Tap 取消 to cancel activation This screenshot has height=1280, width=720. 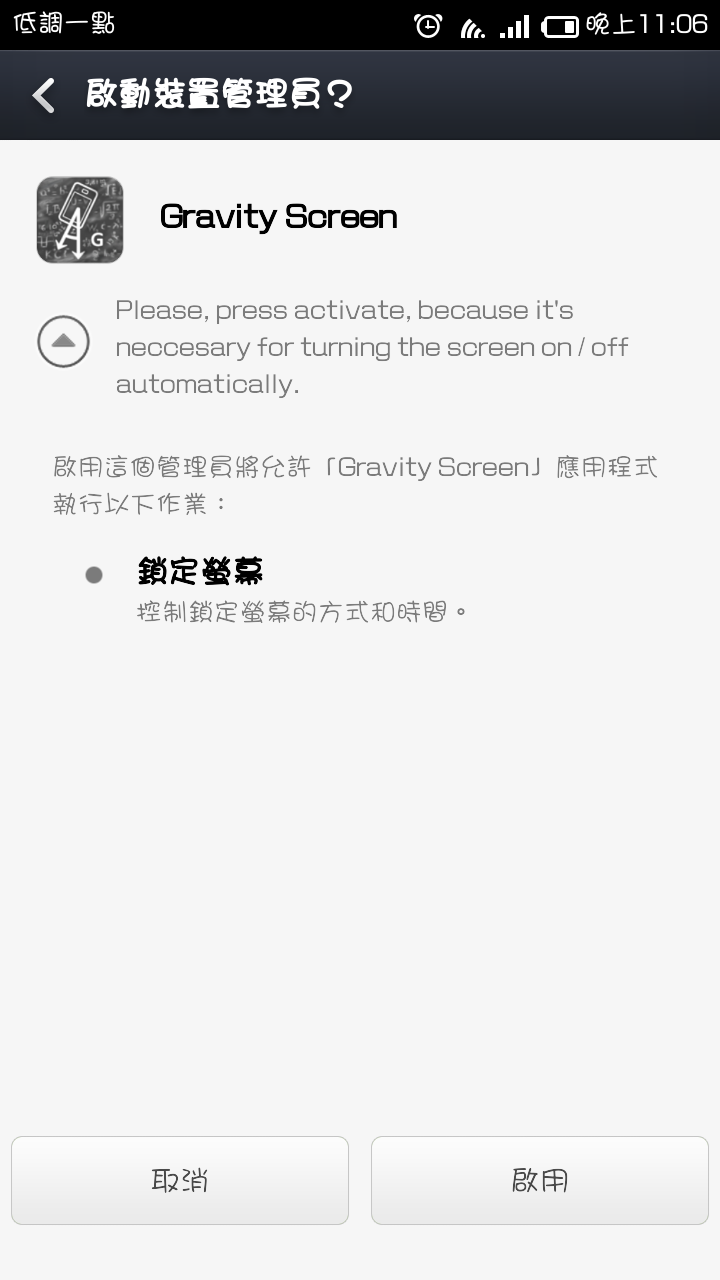(180, 1180)
